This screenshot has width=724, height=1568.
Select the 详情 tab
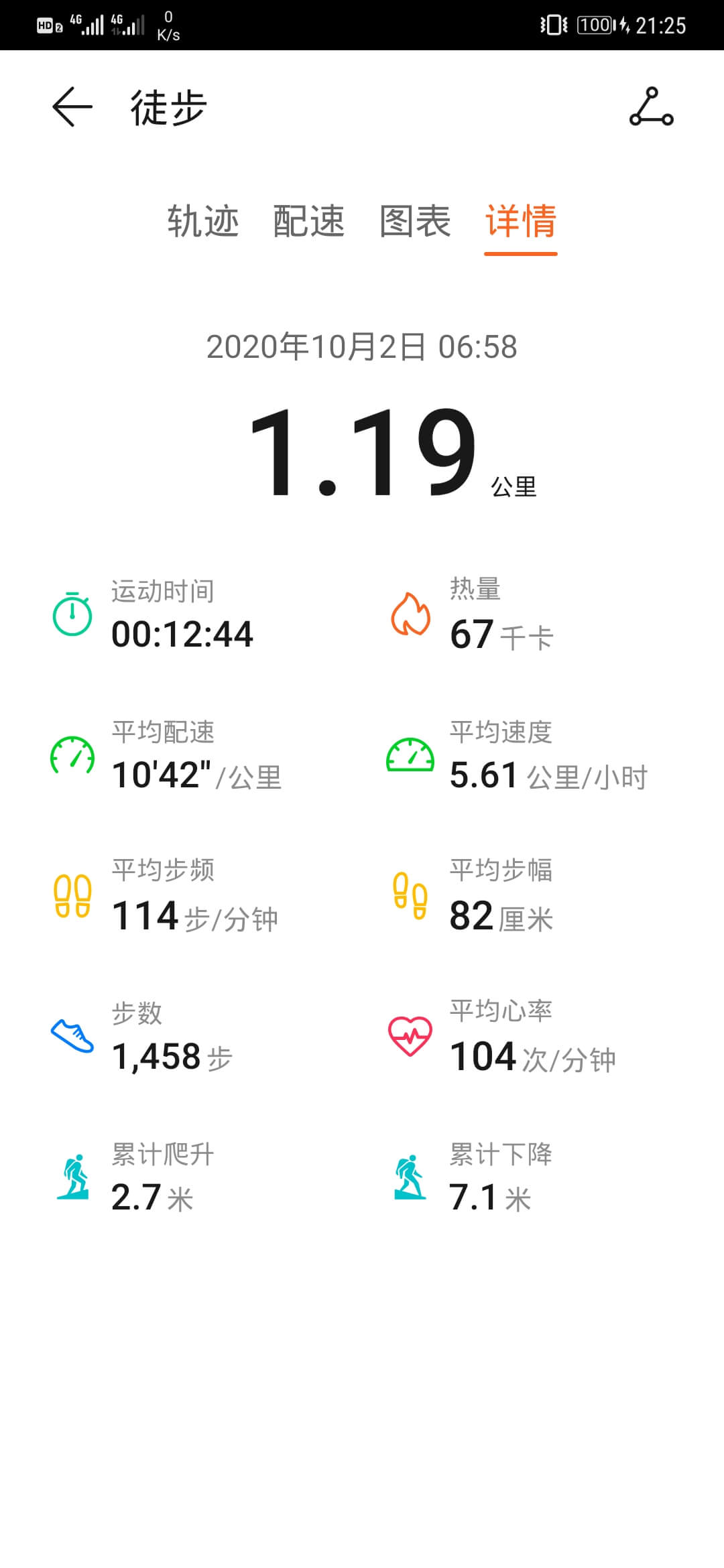pos(521,221)
